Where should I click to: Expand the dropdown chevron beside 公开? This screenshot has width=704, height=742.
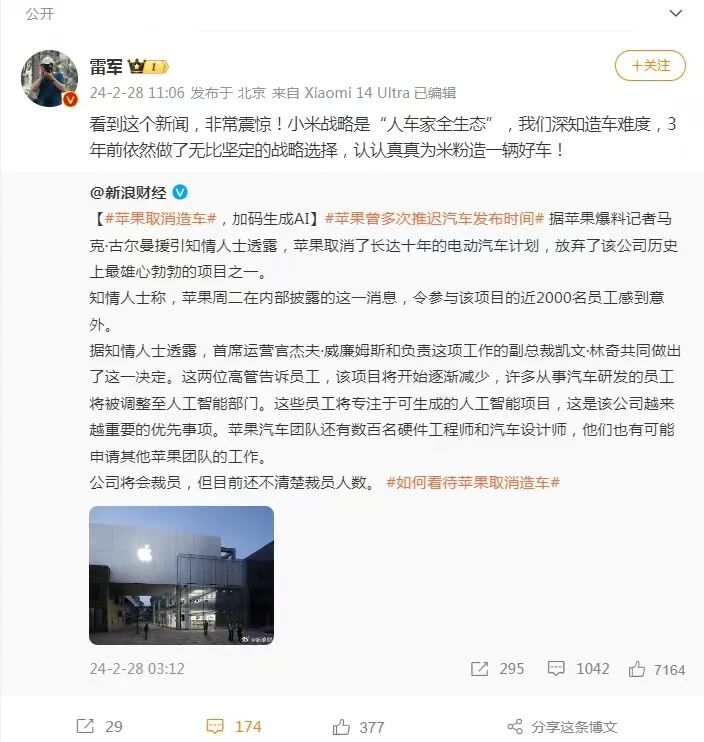[676, 13]
